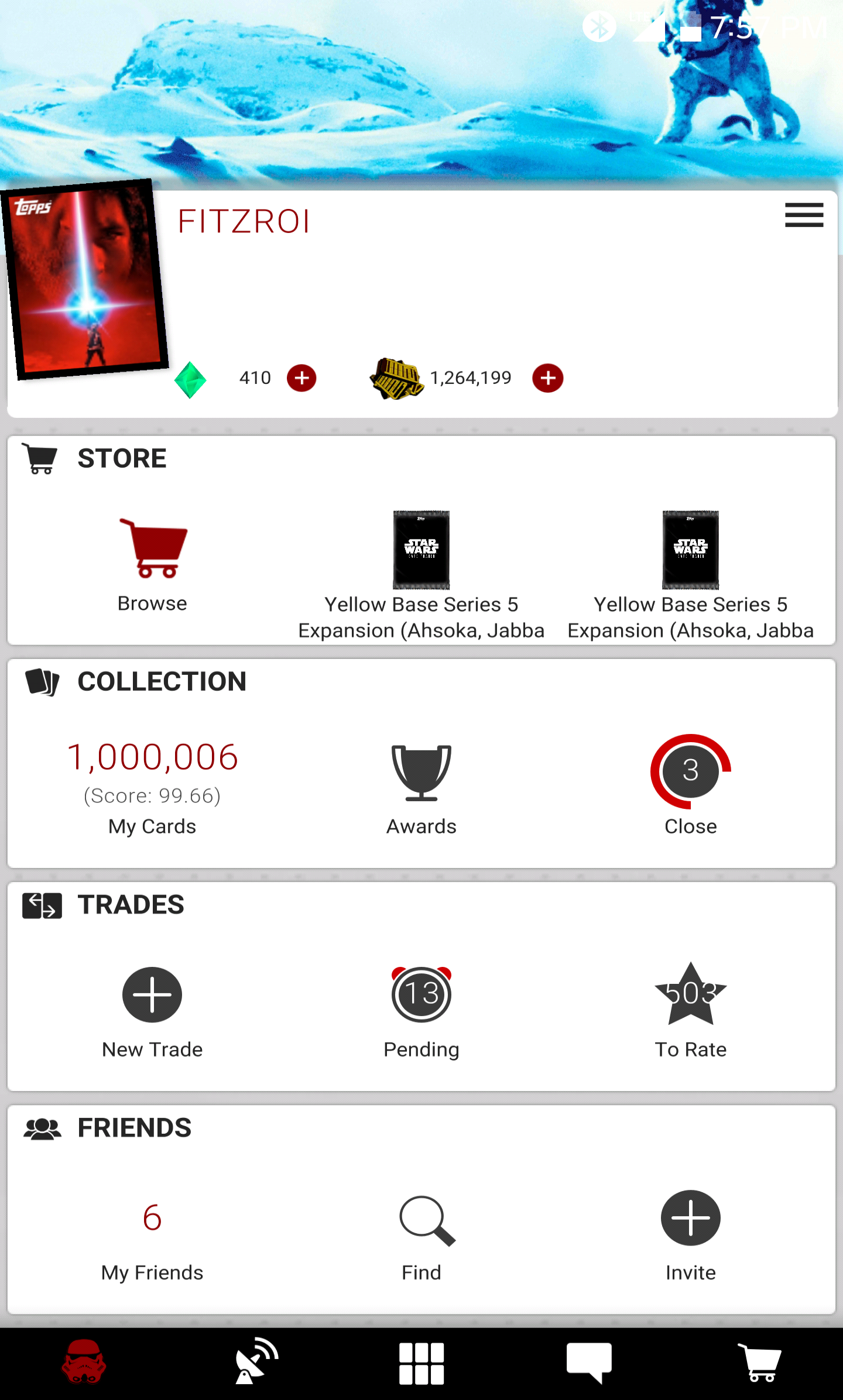The height and width of the screenshot is (1400, 843).
Task: Open the chat bubble tab
Action: point(589,1363)
